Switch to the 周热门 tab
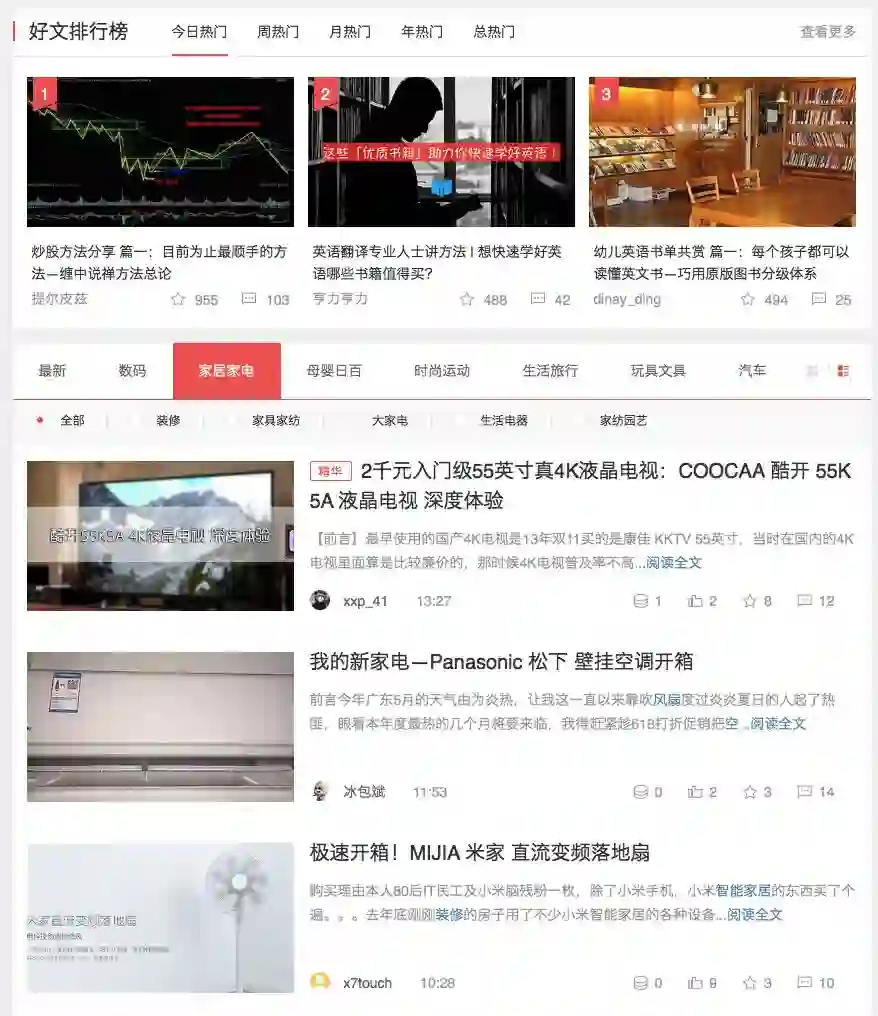 pos(278,31)
